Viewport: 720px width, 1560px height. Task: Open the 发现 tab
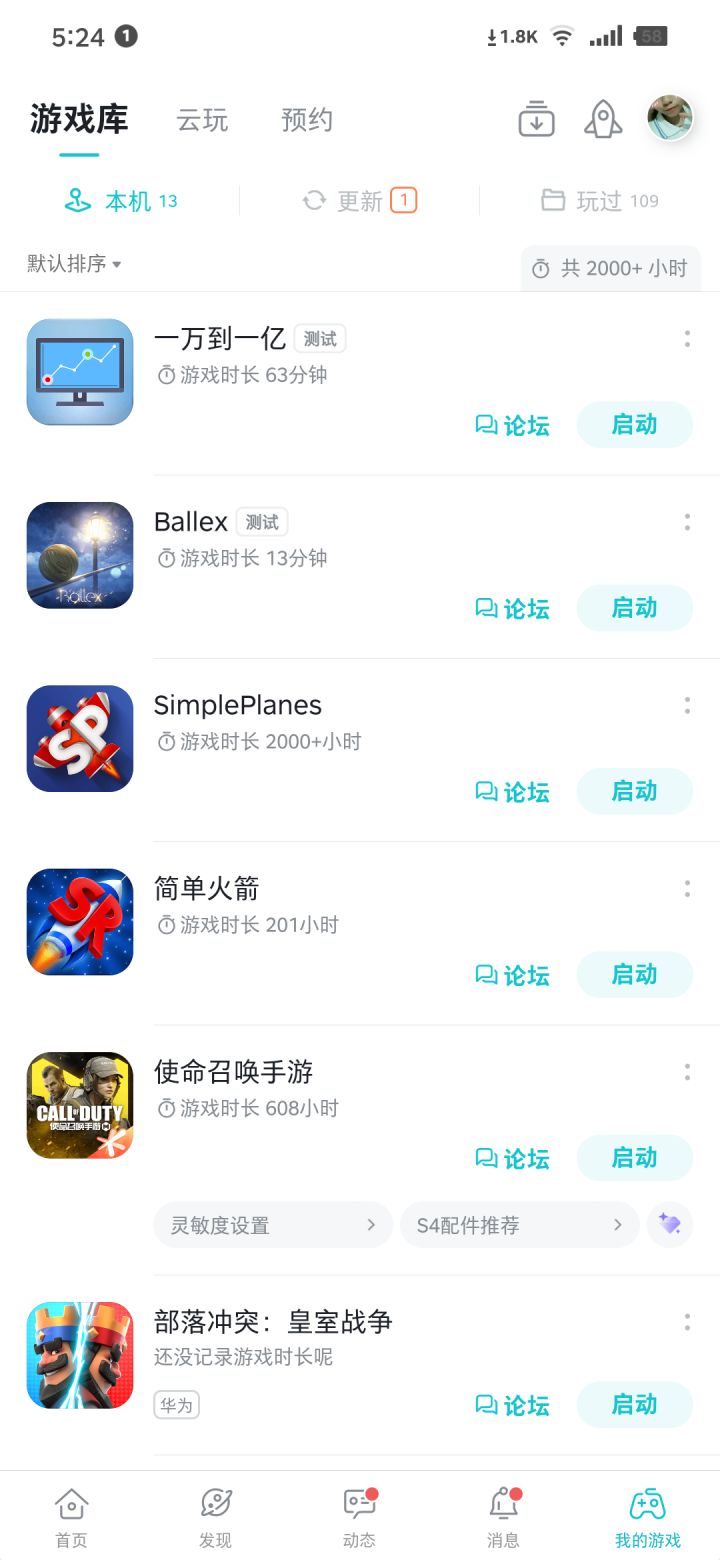pos(215,1516)
